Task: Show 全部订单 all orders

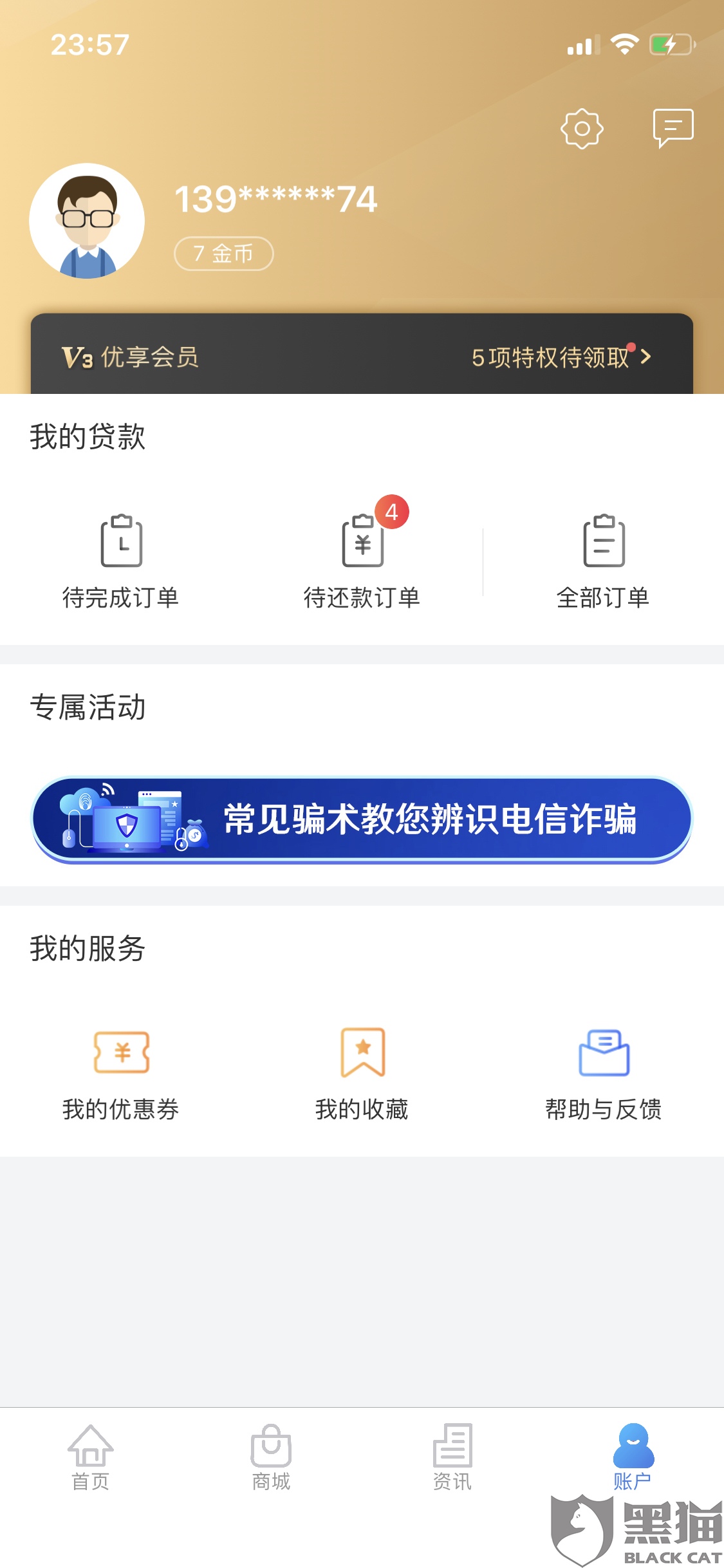Action: (x=603, y=560)
